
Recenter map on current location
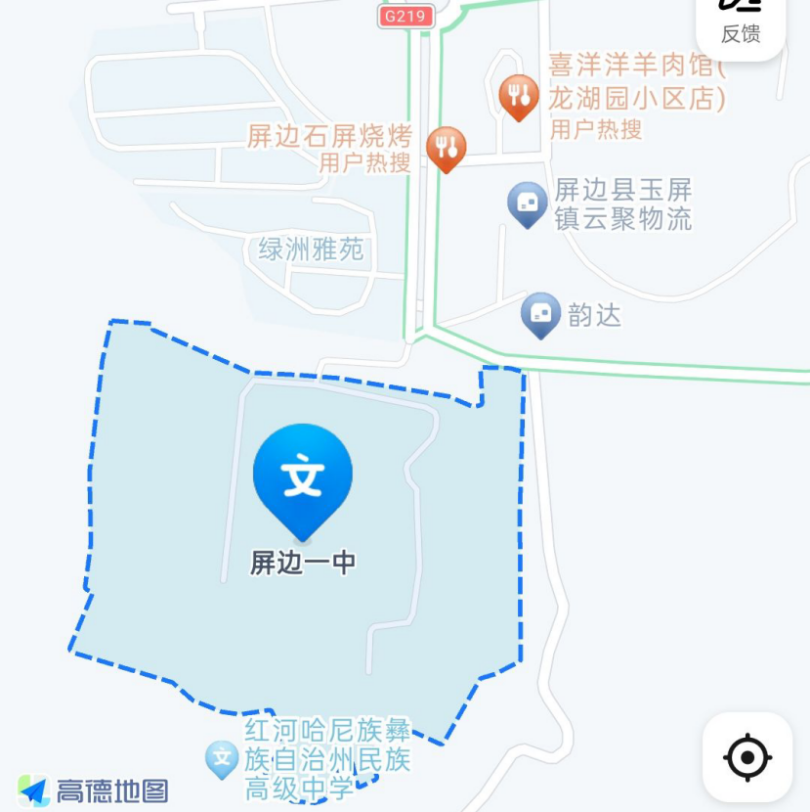[747, 757]
